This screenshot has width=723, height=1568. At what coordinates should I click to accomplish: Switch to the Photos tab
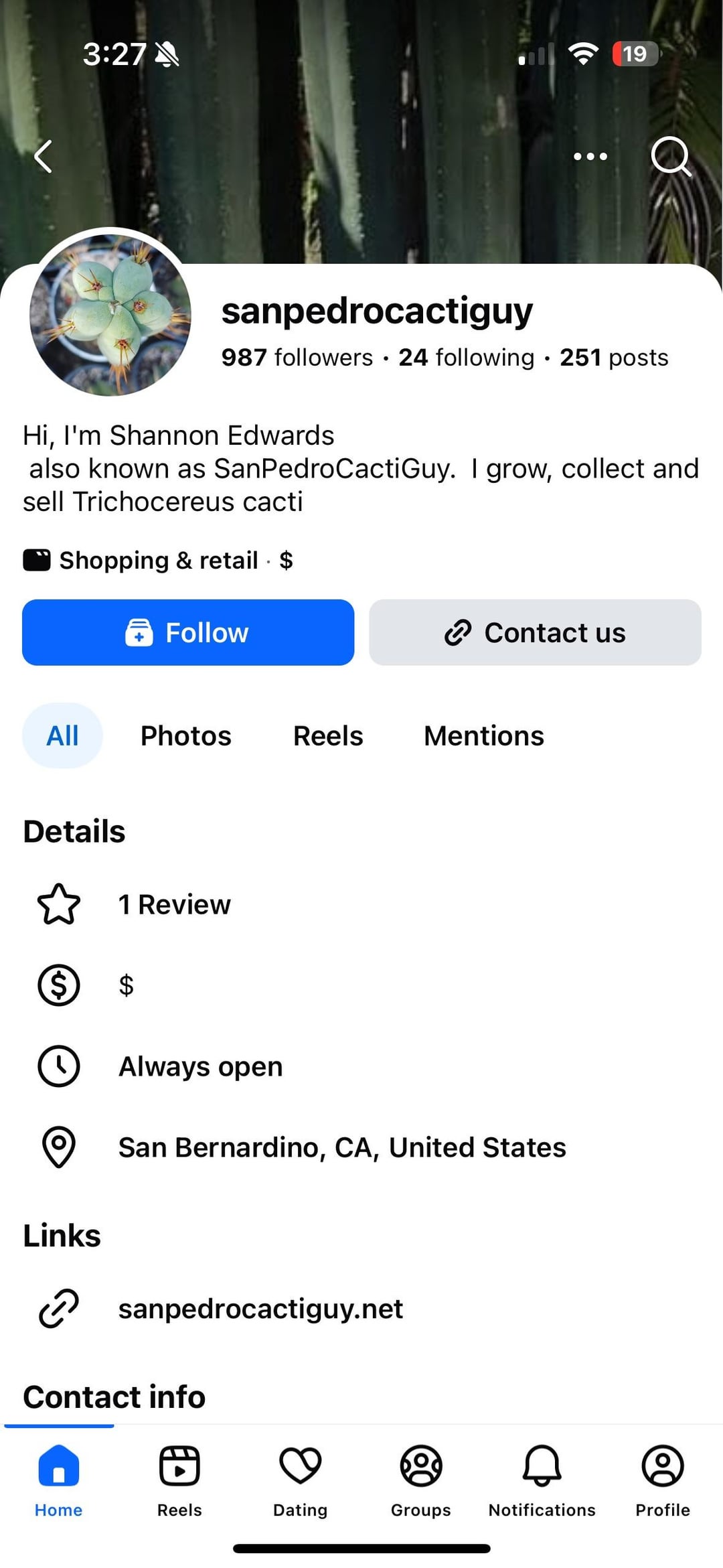186,735
